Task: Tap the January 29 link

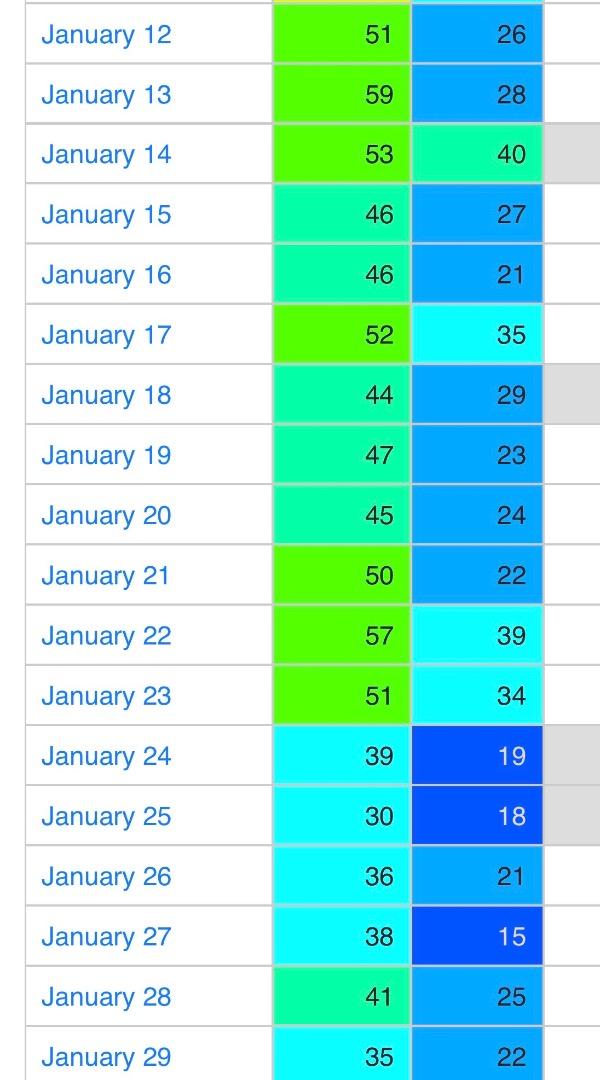Action: 106,1057
